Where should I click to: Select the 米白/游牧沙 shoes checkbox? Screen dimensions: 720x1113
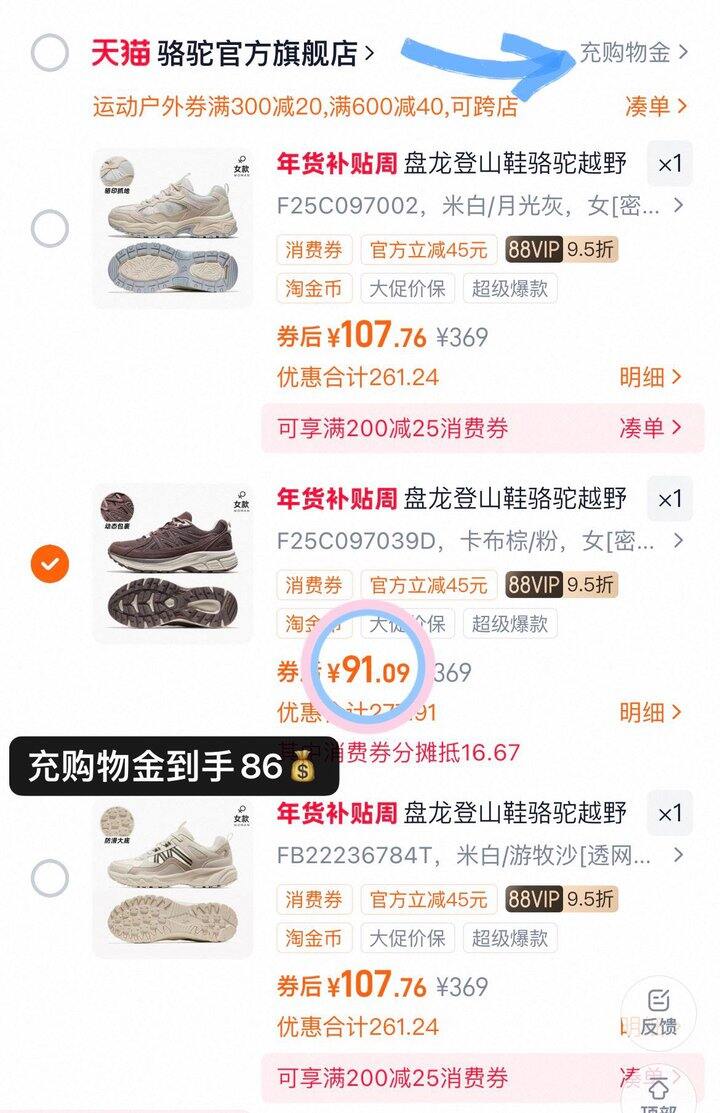49,879
